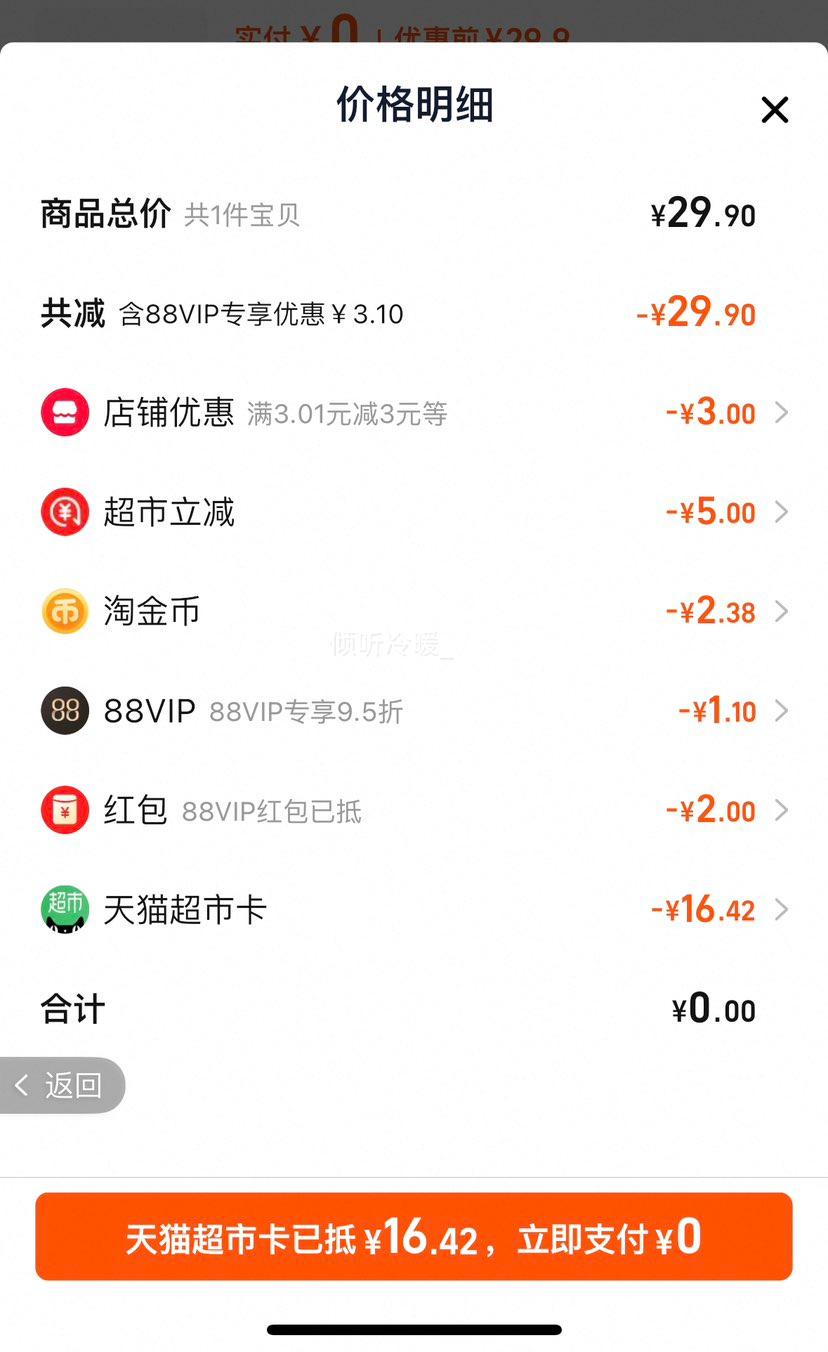
Task: Select the 天猫超市卡 green card icon
Action: pos(64,910)
